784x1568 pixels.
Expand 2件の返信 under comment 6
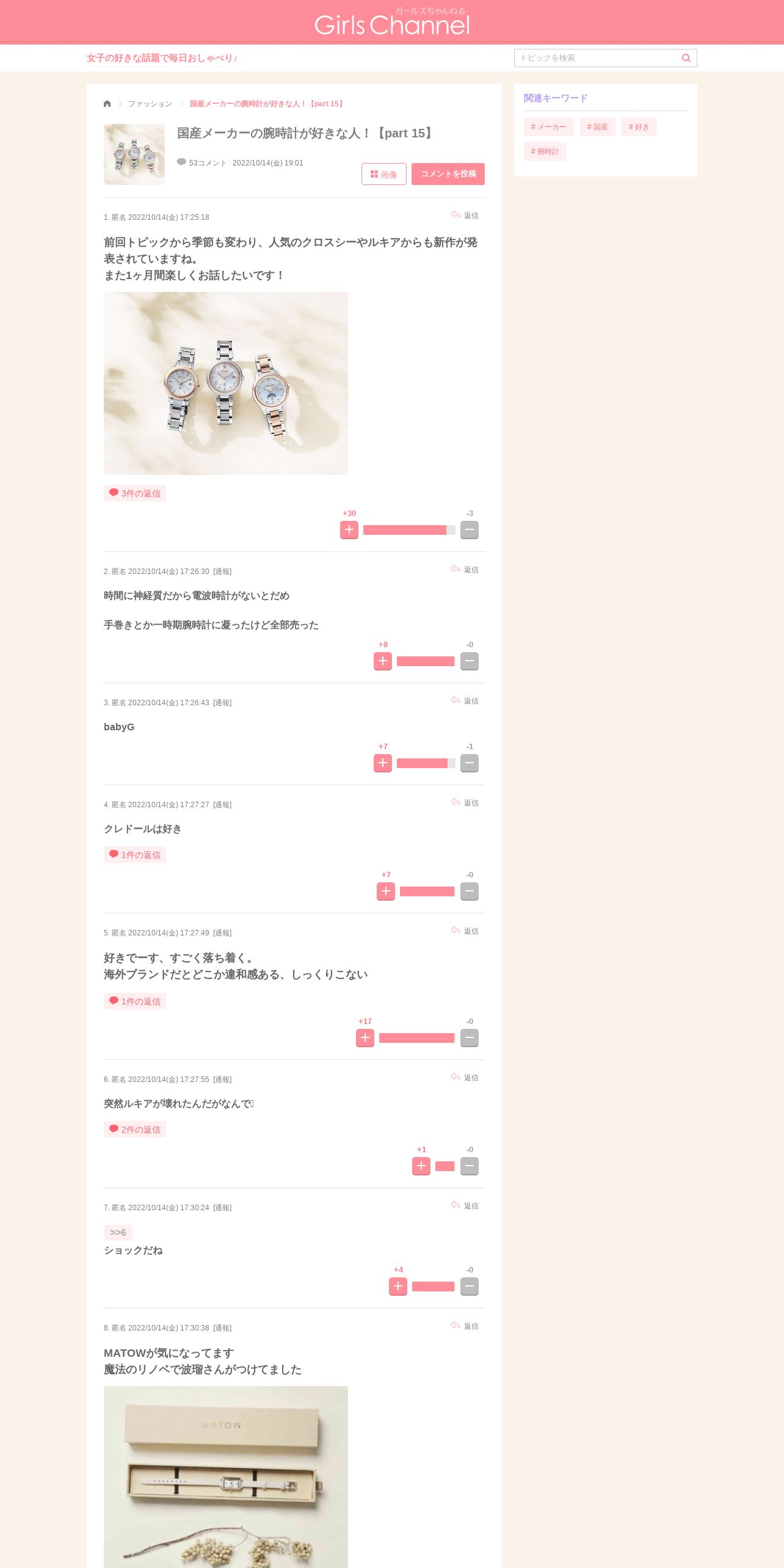pyautogui.click(x=135, y=1130)
